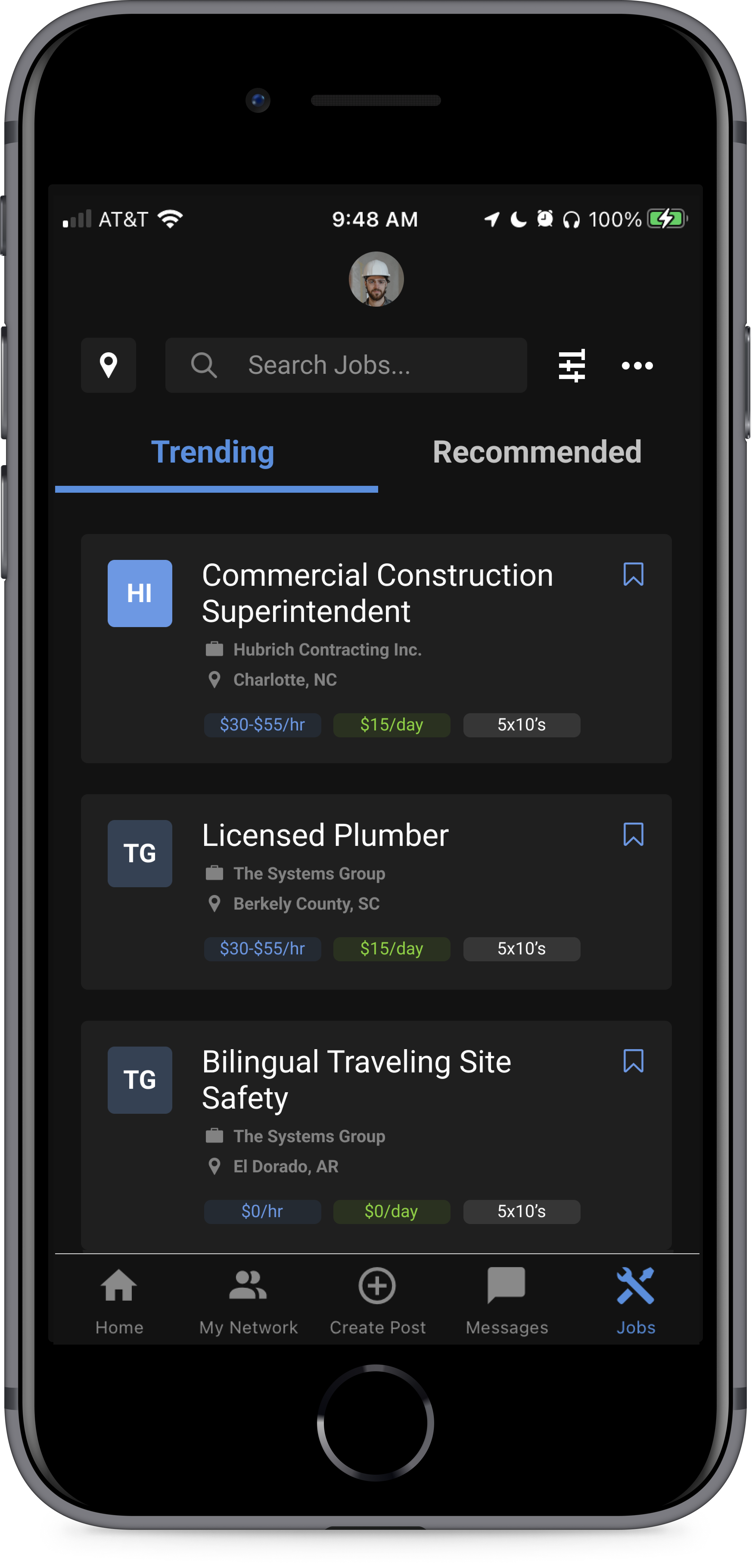Tap the location pin button

[x=108, y=365]
